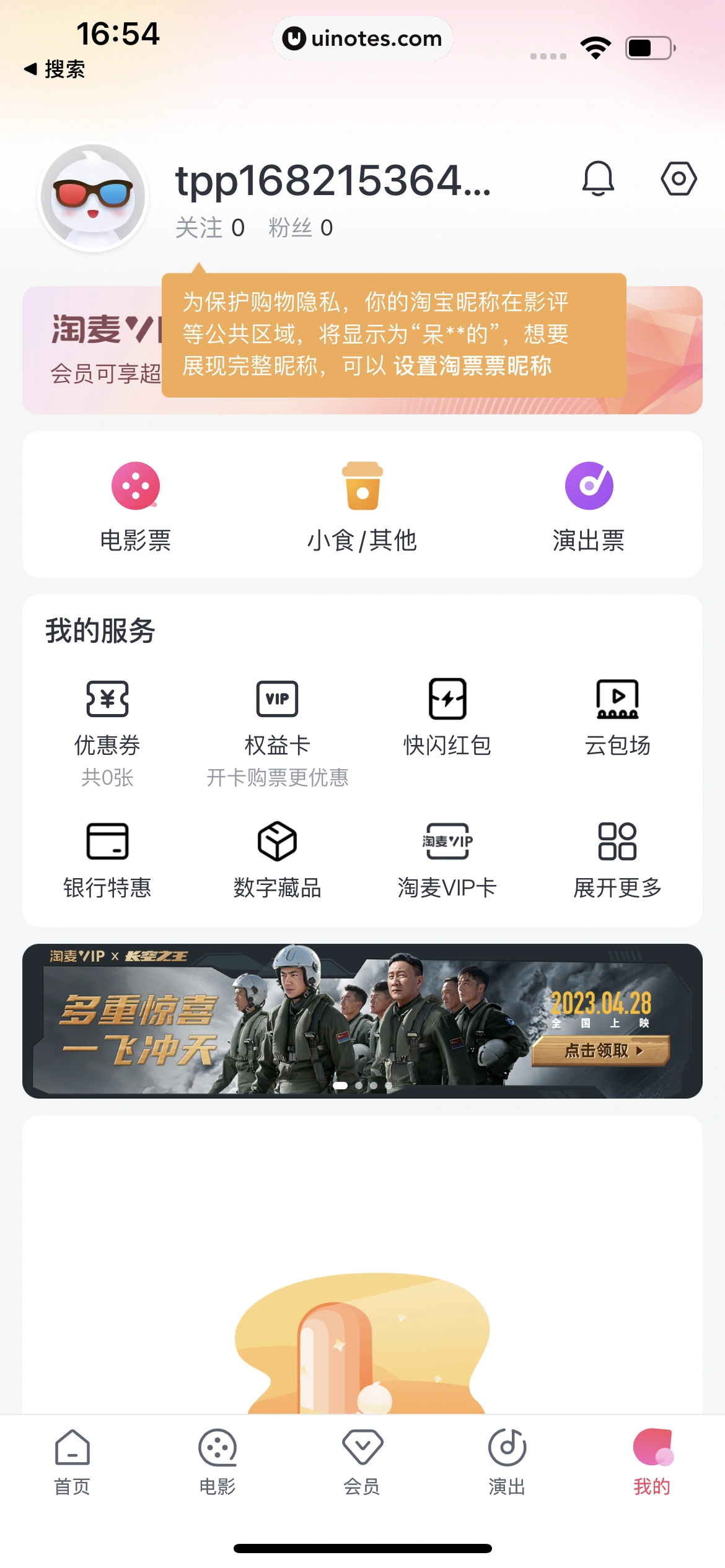This screenshot has width=725, height=1568.
Task: Select the 权益卡 VIP benefits card icon
Action: coord(276,718)
